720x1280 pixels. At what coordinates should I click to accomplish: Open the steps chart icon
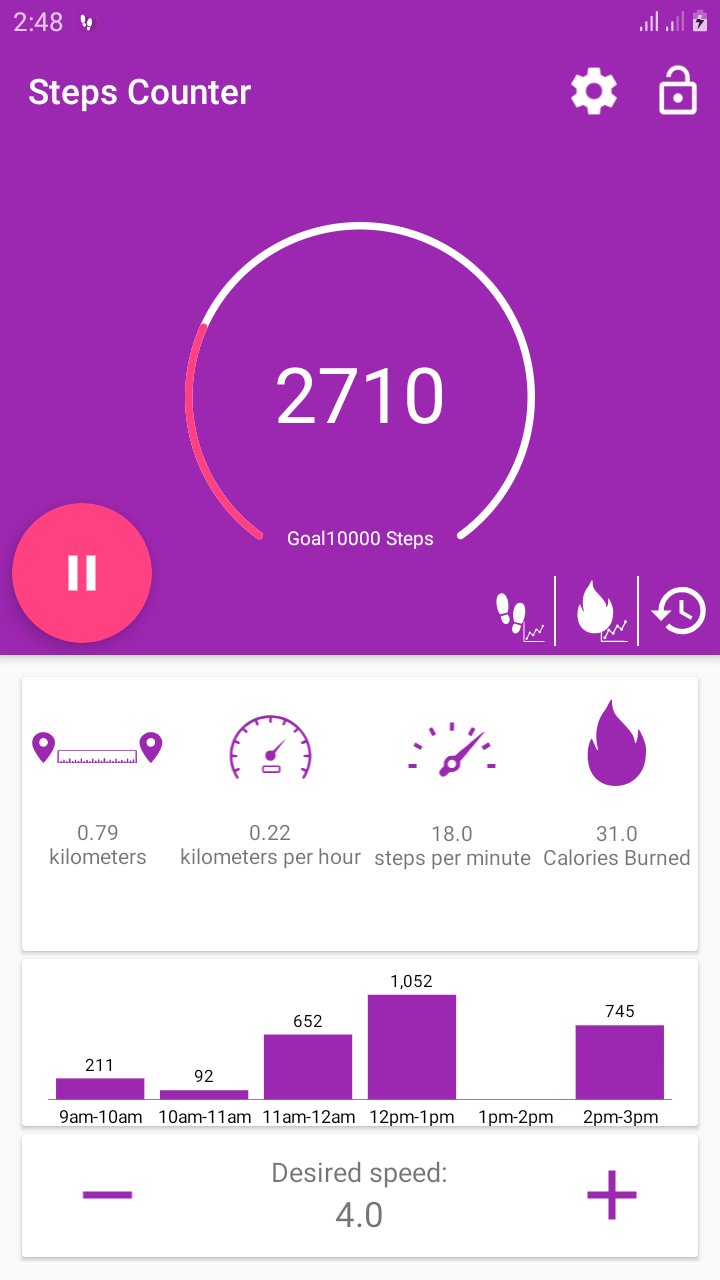519,613
